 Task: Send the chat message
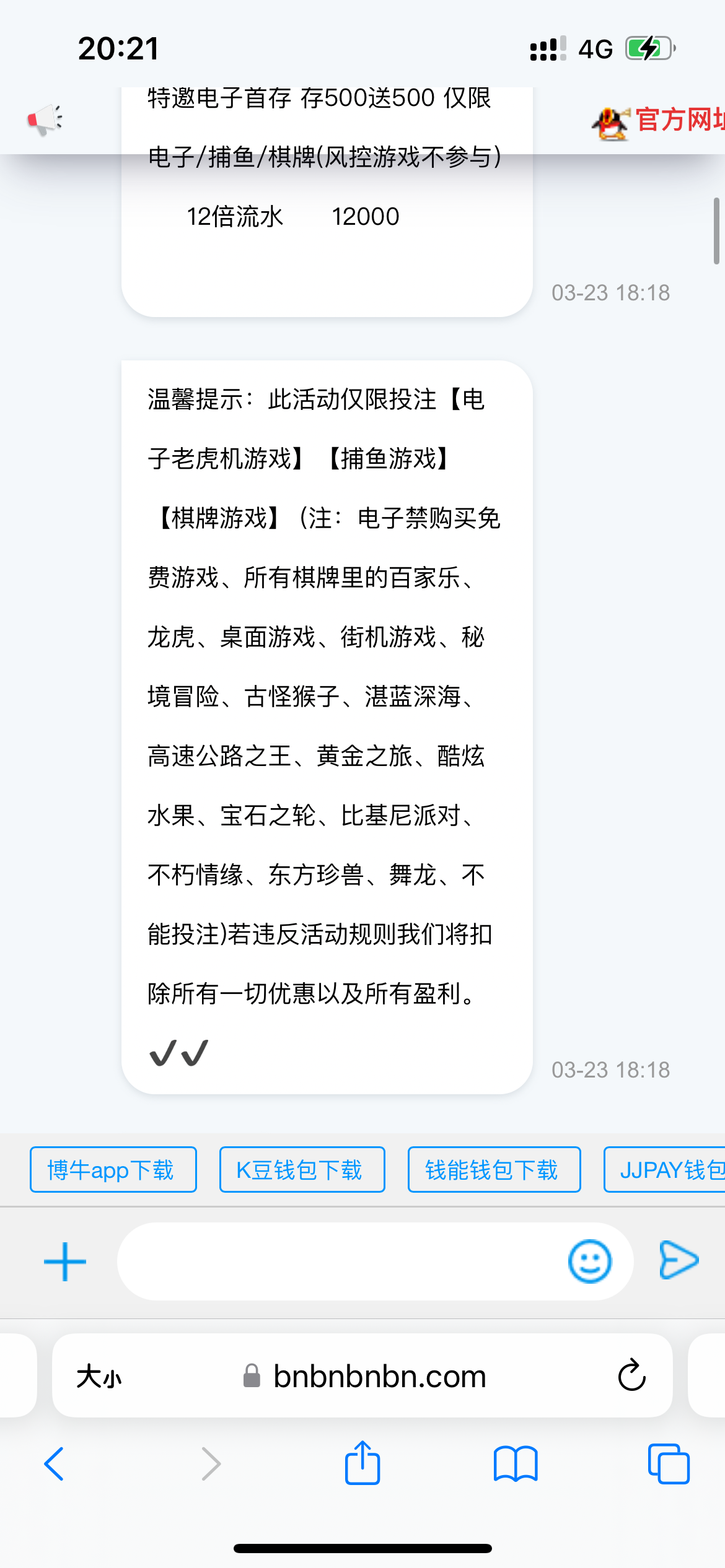679,1260
